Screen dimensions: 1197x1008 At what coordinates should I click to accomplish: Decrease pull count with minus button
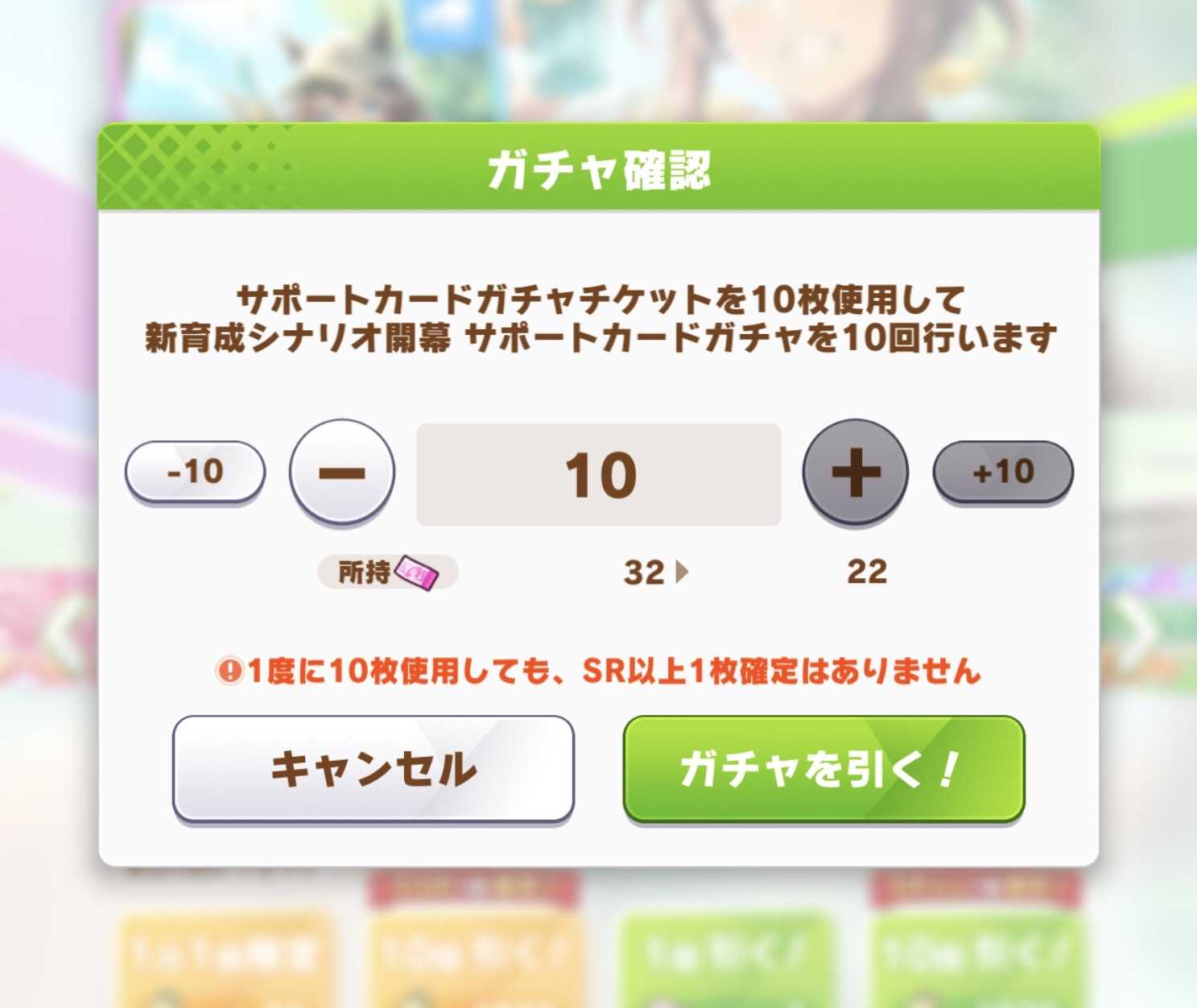(x=342, y=472)
